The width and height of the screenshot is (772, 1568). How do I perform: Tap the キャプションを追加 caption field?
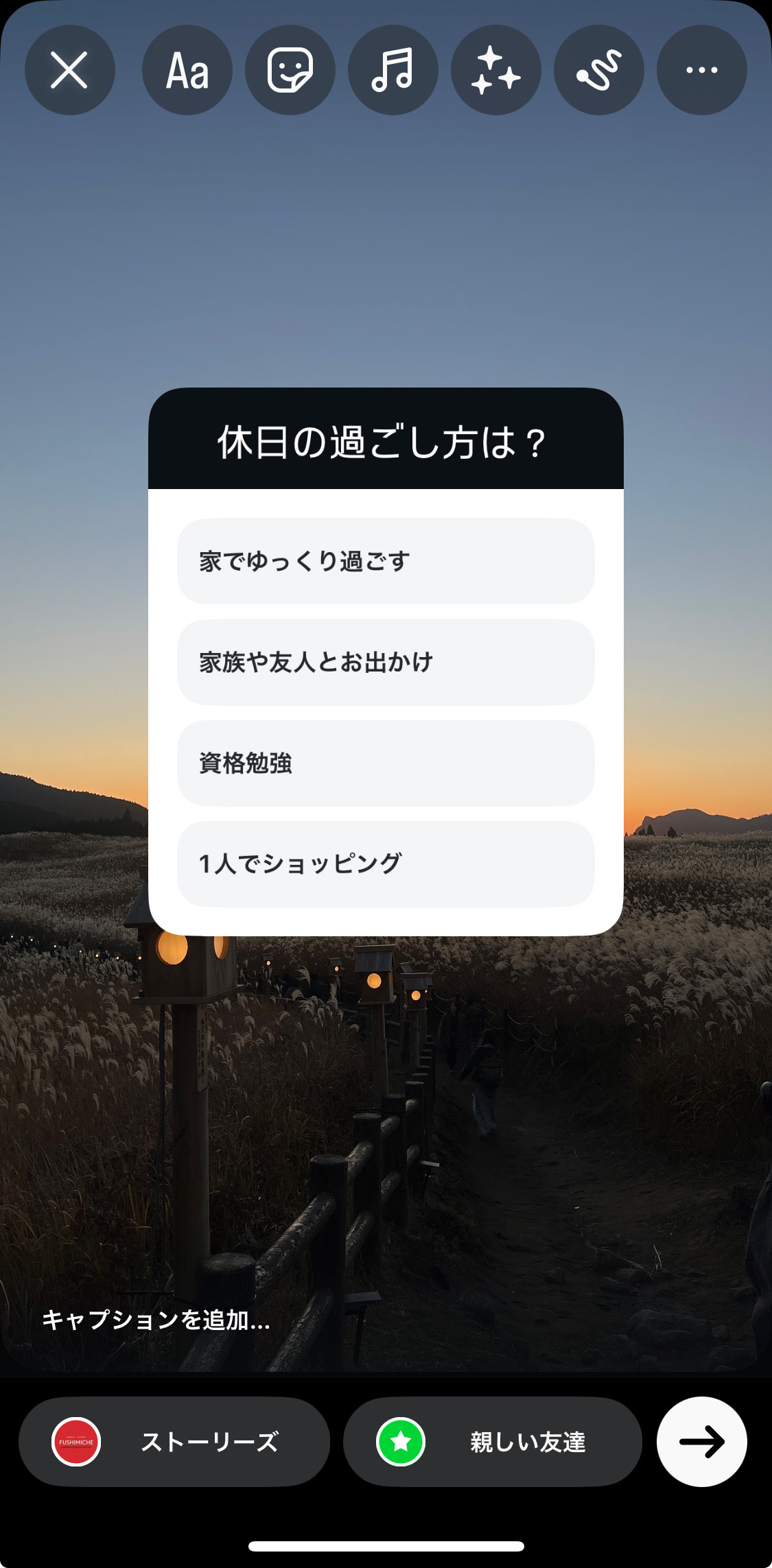(156, 1320)
